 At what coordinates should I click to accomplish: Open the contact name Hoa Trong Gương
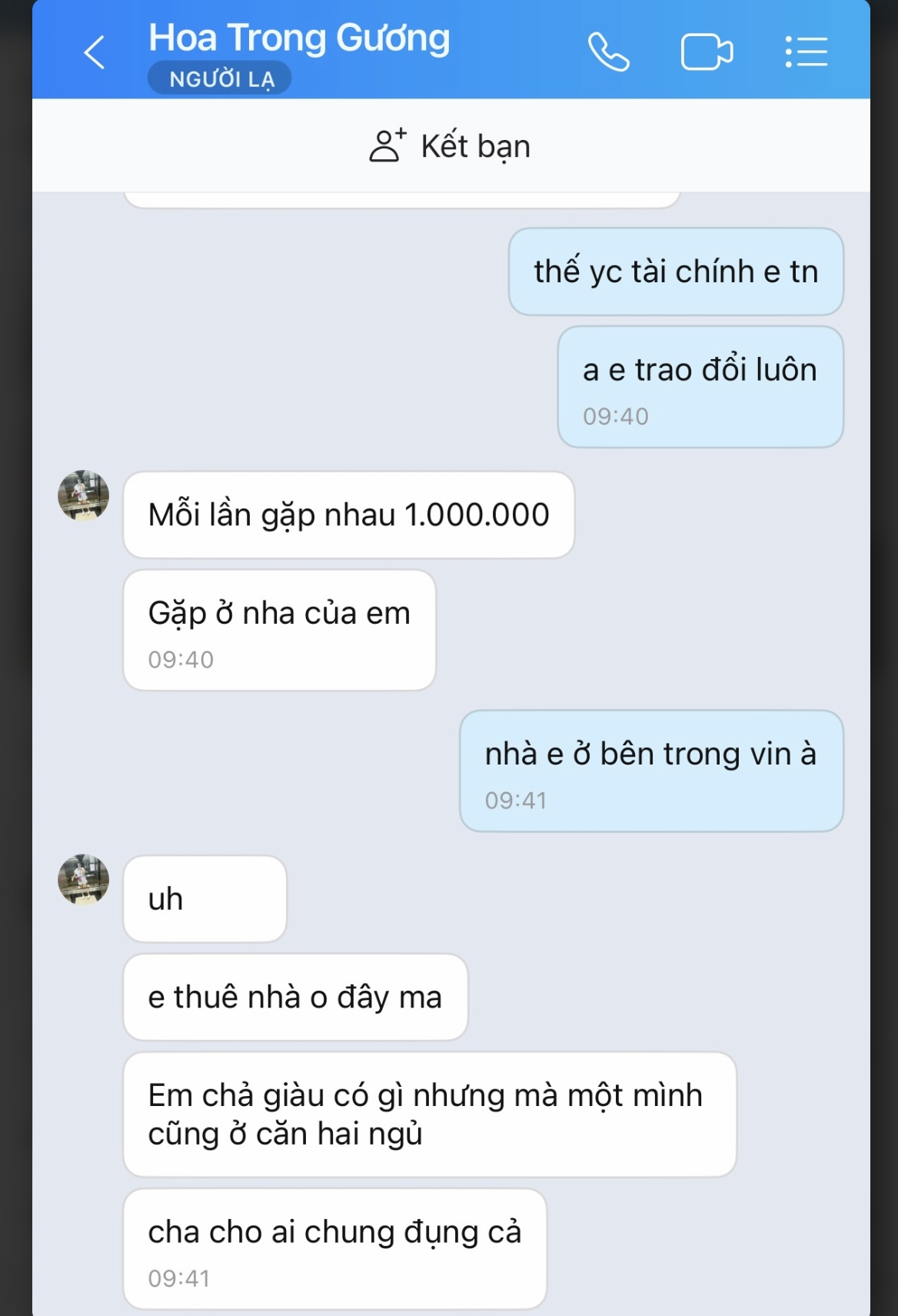299,38
